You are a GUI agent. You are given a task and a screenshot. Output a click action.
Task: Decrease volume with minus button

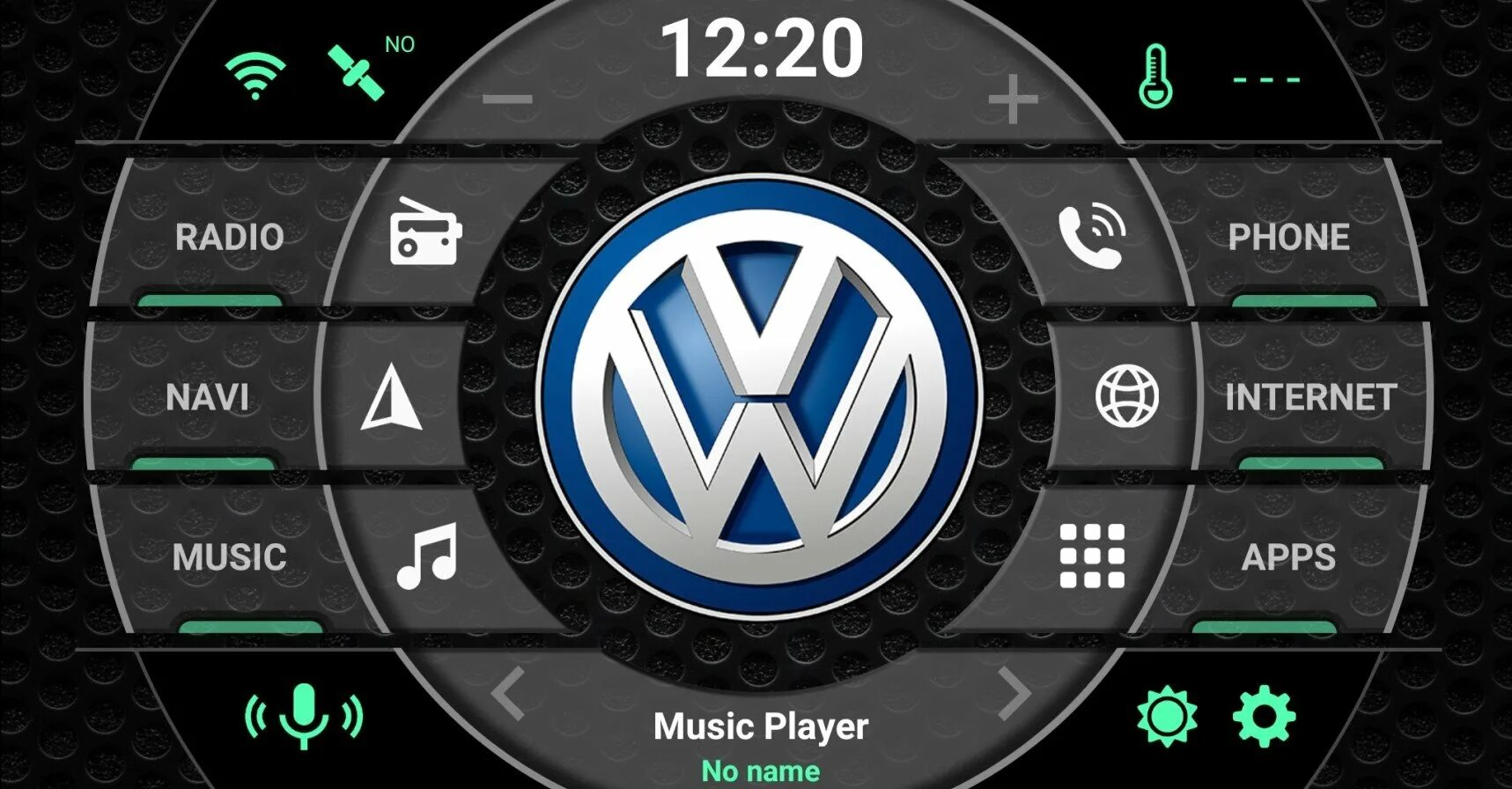tap(508, 99)
